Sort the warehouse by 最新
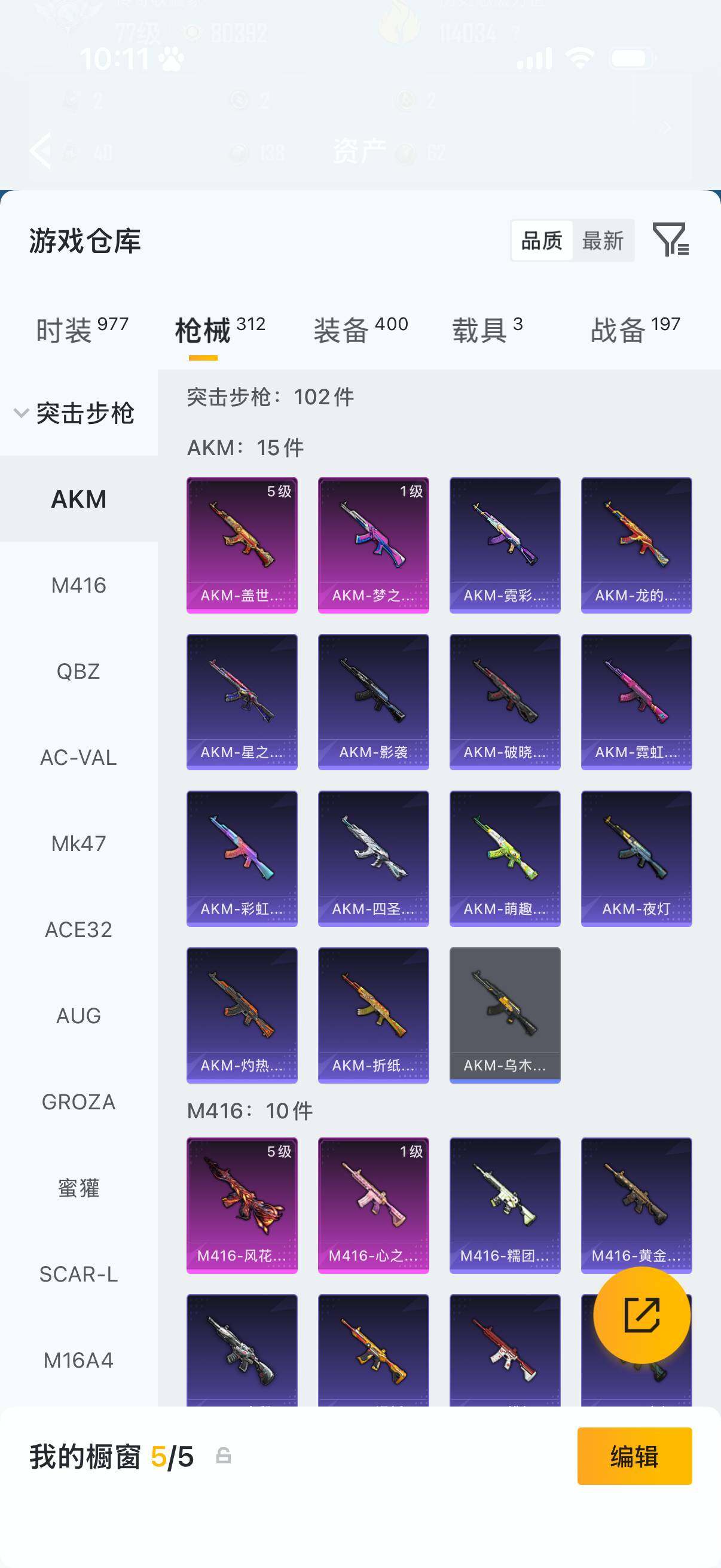This screenshot has height=1568, width=721. coord(603,241)
